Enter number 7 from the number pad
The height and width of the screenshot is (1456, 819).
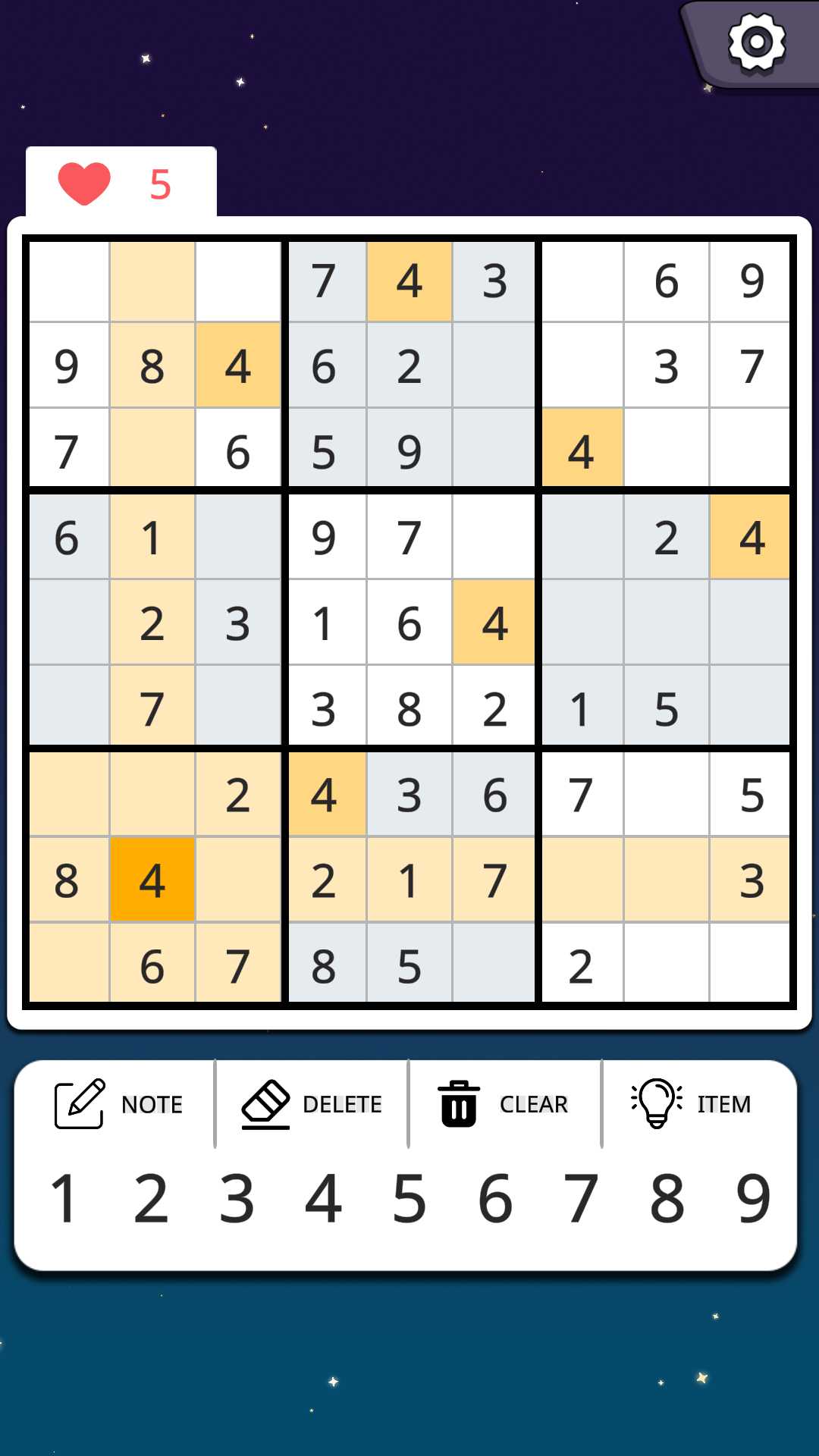pyautogui.click(x=581, y=1199)
